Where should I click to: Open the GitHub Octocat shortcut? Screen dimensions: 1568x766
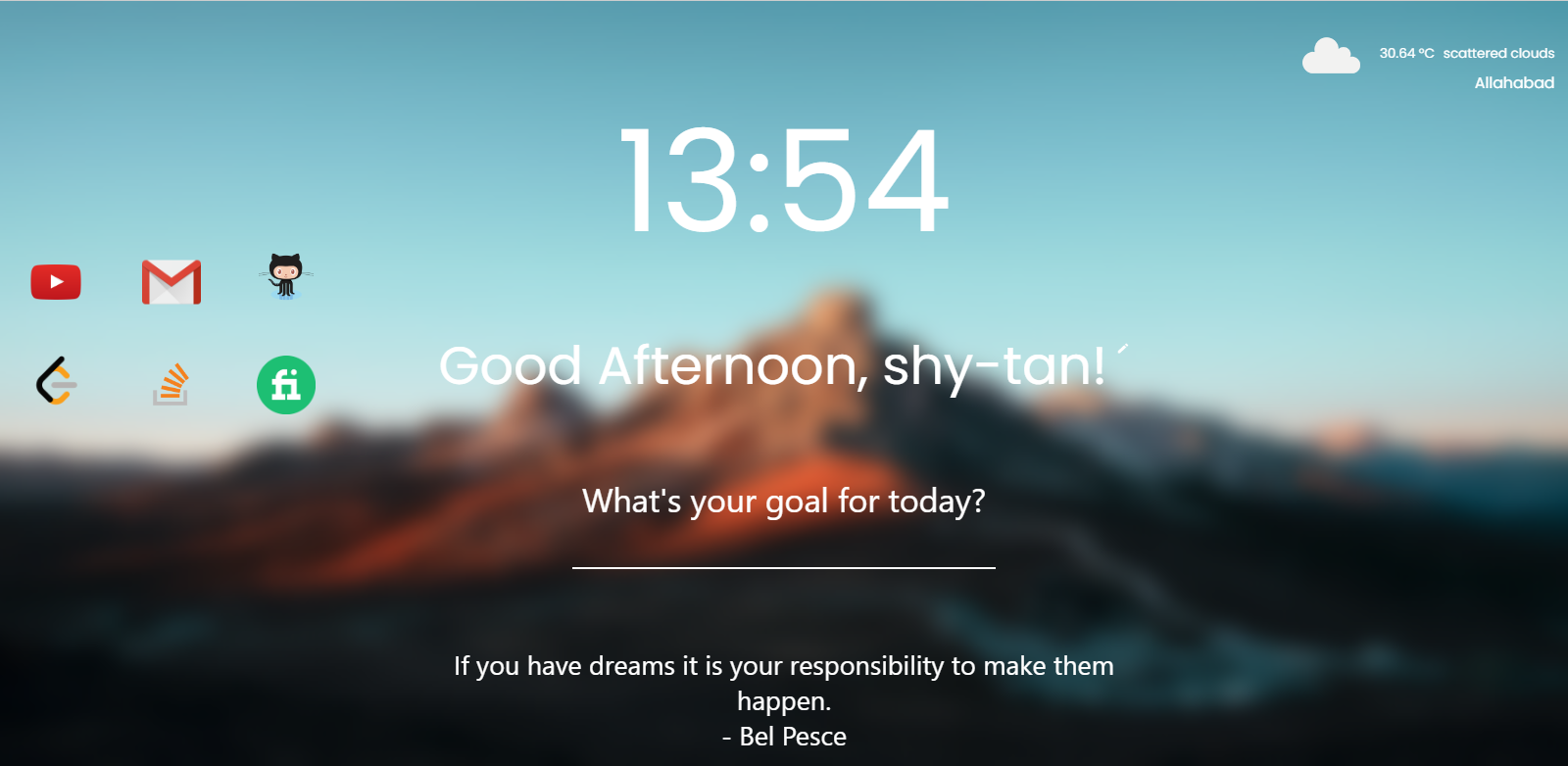[285, 276]
